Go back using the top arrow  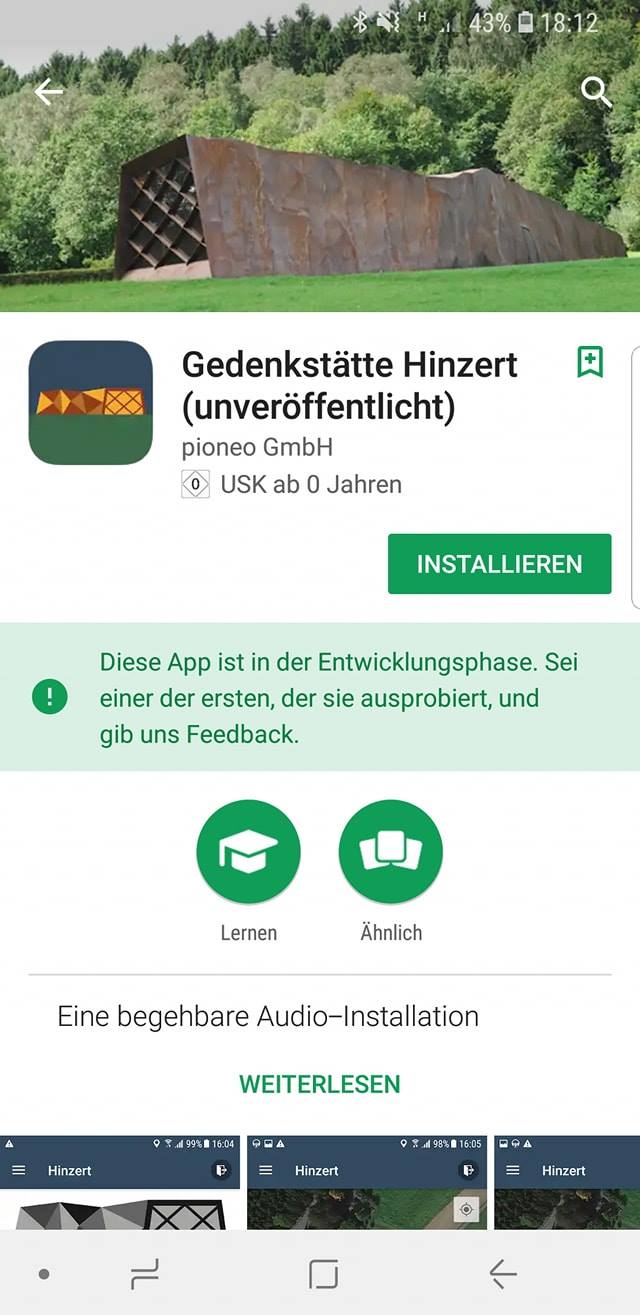point(48,92)
